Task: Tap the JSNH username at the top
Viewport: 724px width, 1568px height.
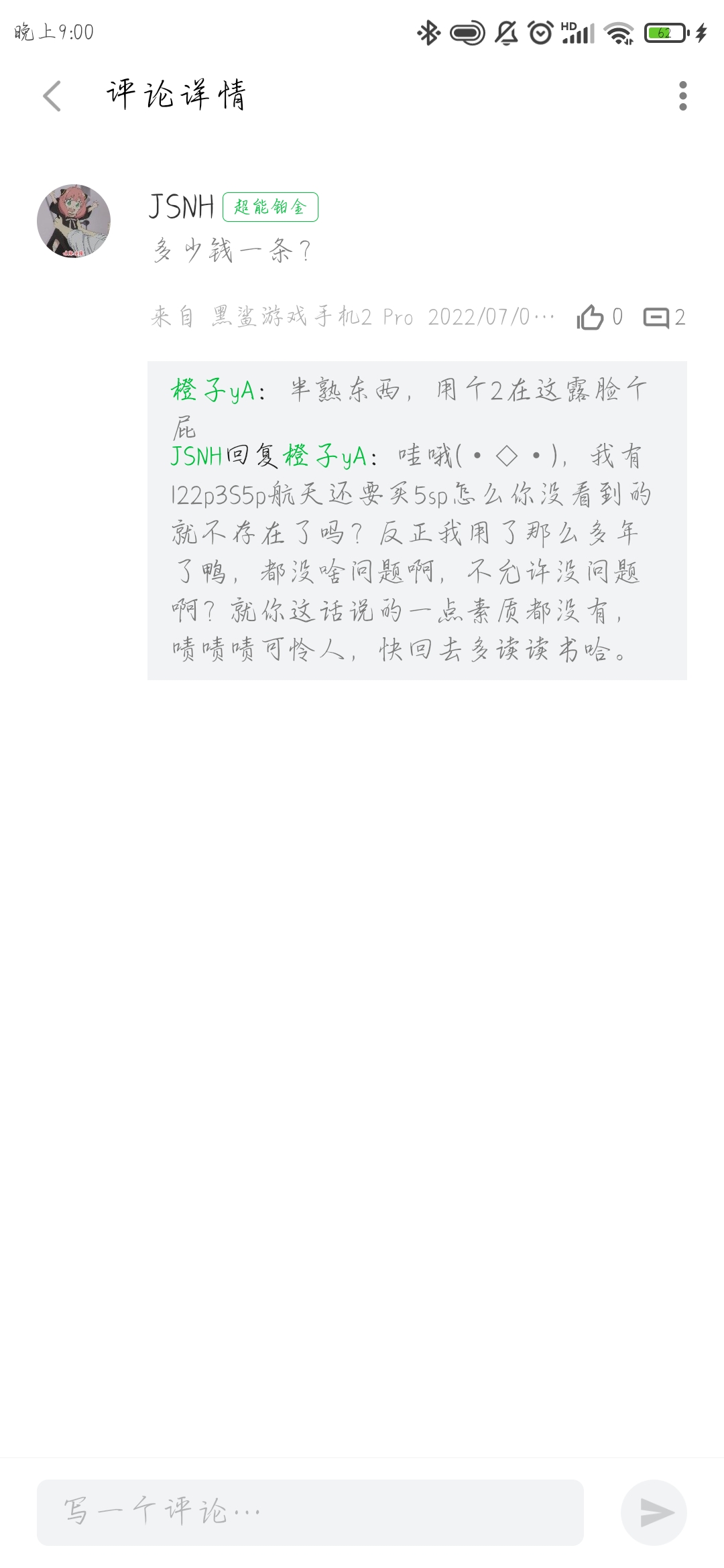Action: tap(181, 206)
